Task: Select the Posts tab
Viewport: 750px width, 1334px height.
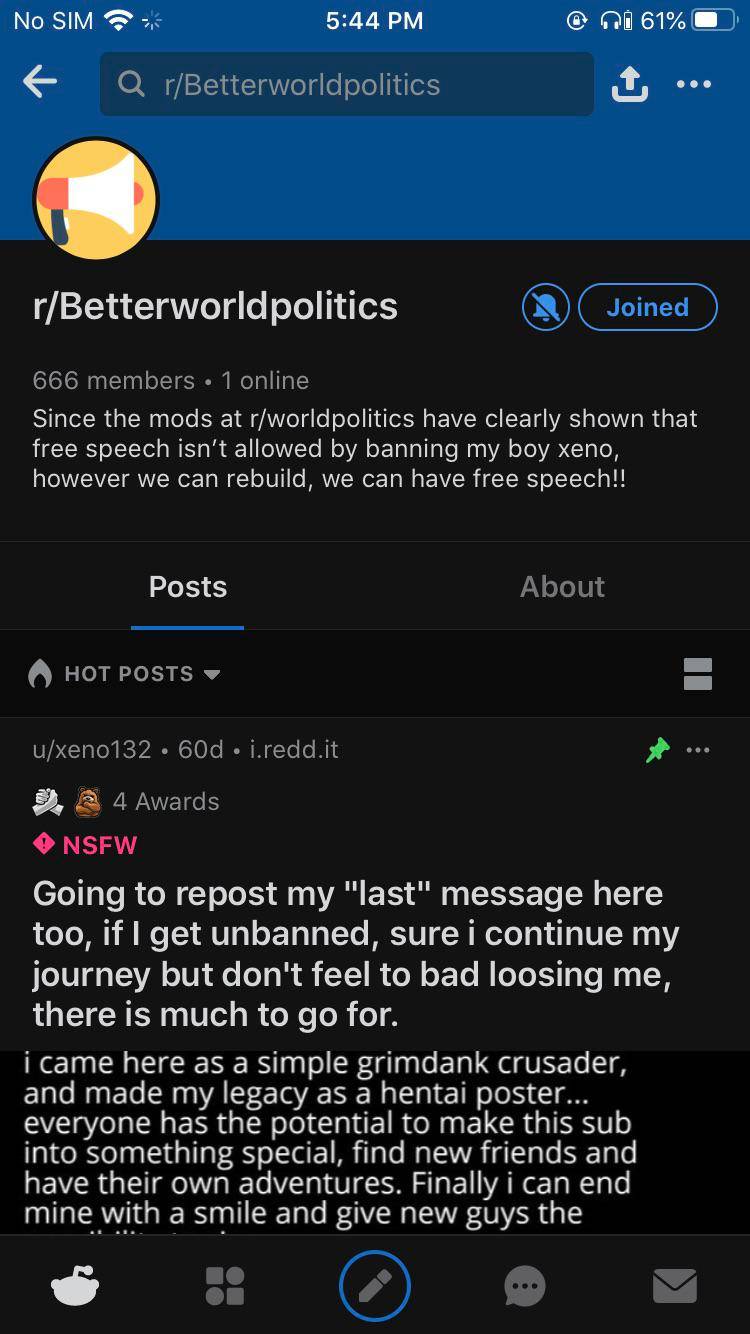Action: pyautogui.click(x=188, y=587)
